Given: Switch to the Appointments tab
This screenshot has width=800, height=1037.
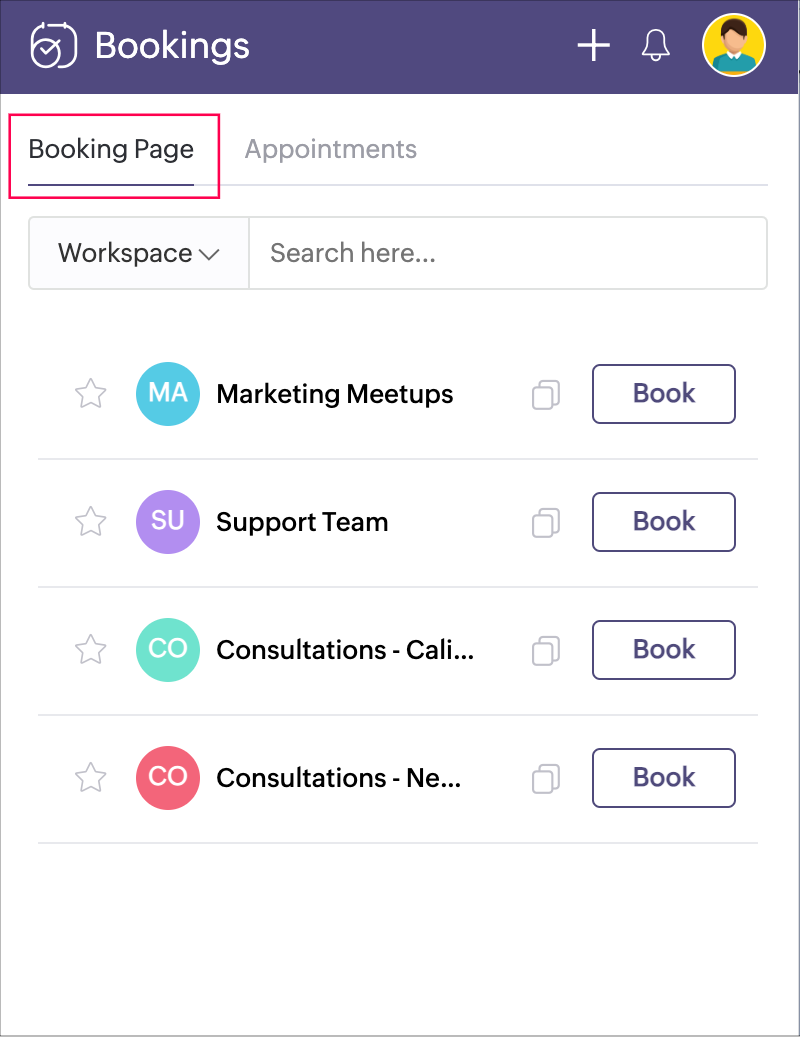Looking at the screenshot, I should [330, 150].
